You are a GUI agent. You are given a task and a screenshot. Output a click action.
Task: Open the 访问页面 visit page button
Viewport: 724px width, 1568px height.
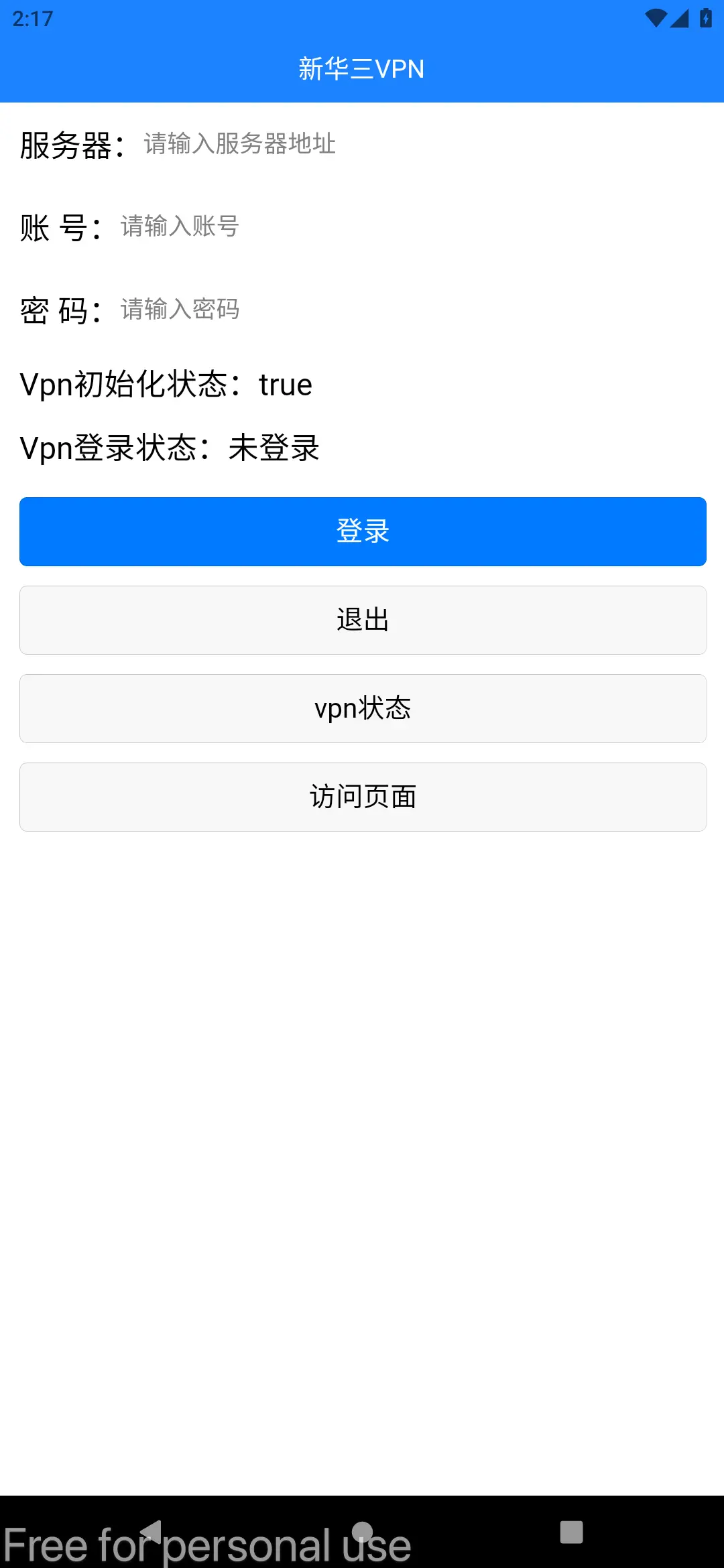(x=363, y=797)
